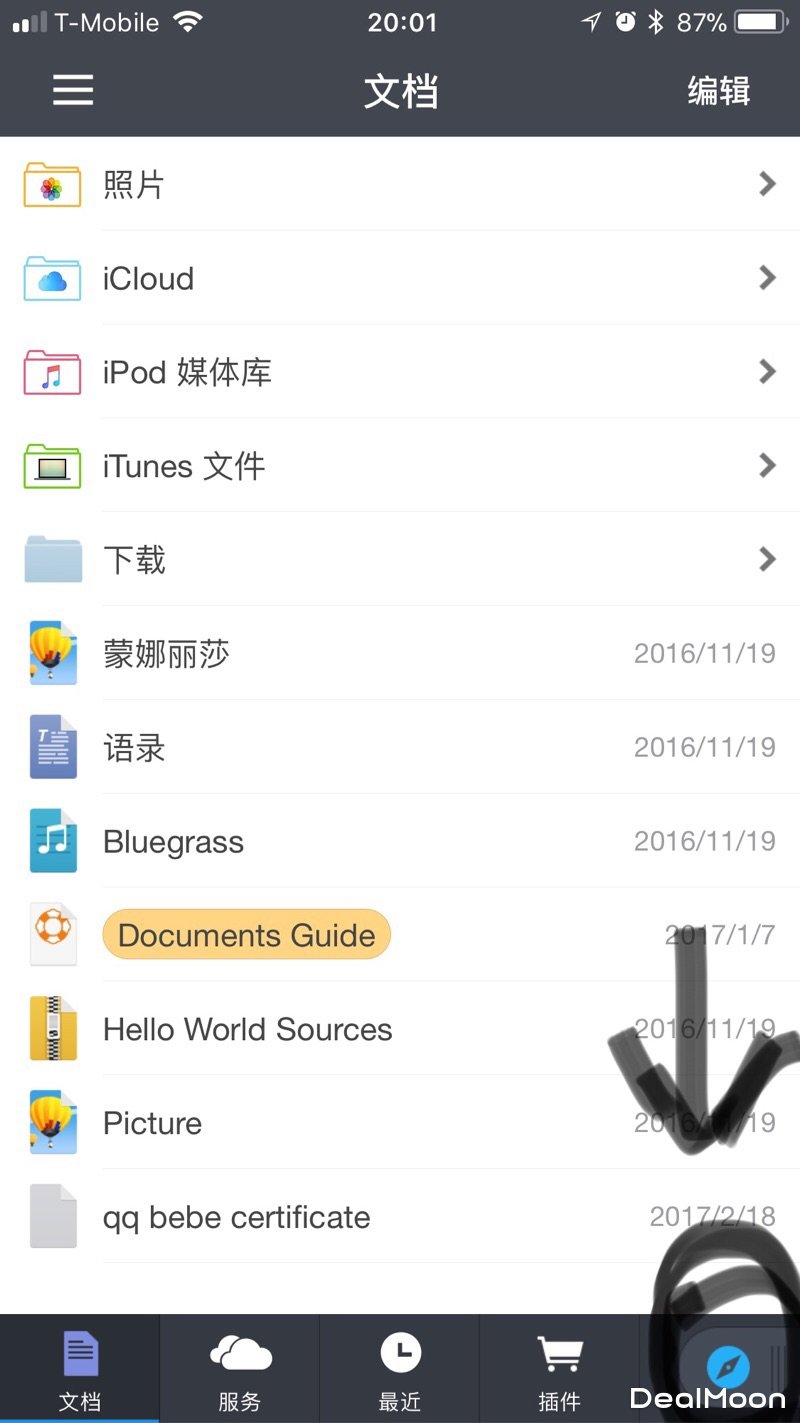Open the Documents Guide file

246,936
